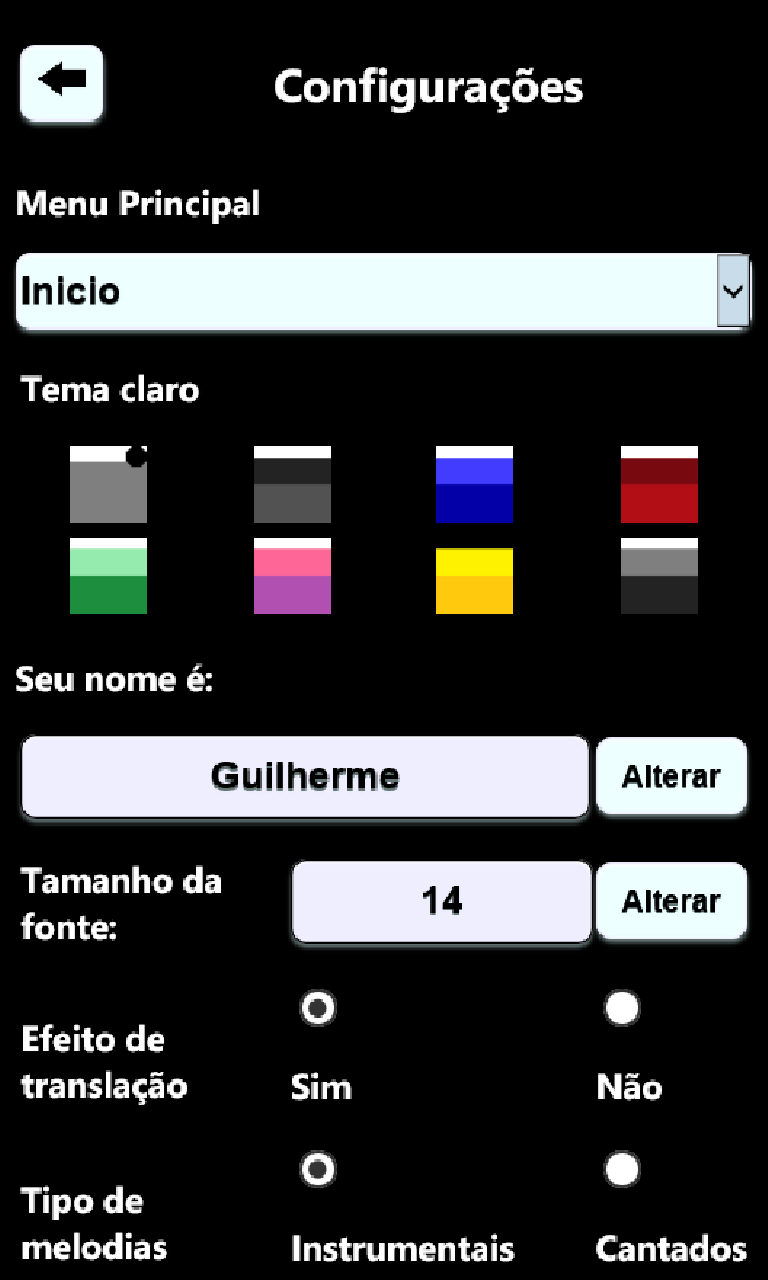The image size is (768, 1280).
Task: Go back using the arrow button
Action: pyautogui.click(x=62, y=83)
